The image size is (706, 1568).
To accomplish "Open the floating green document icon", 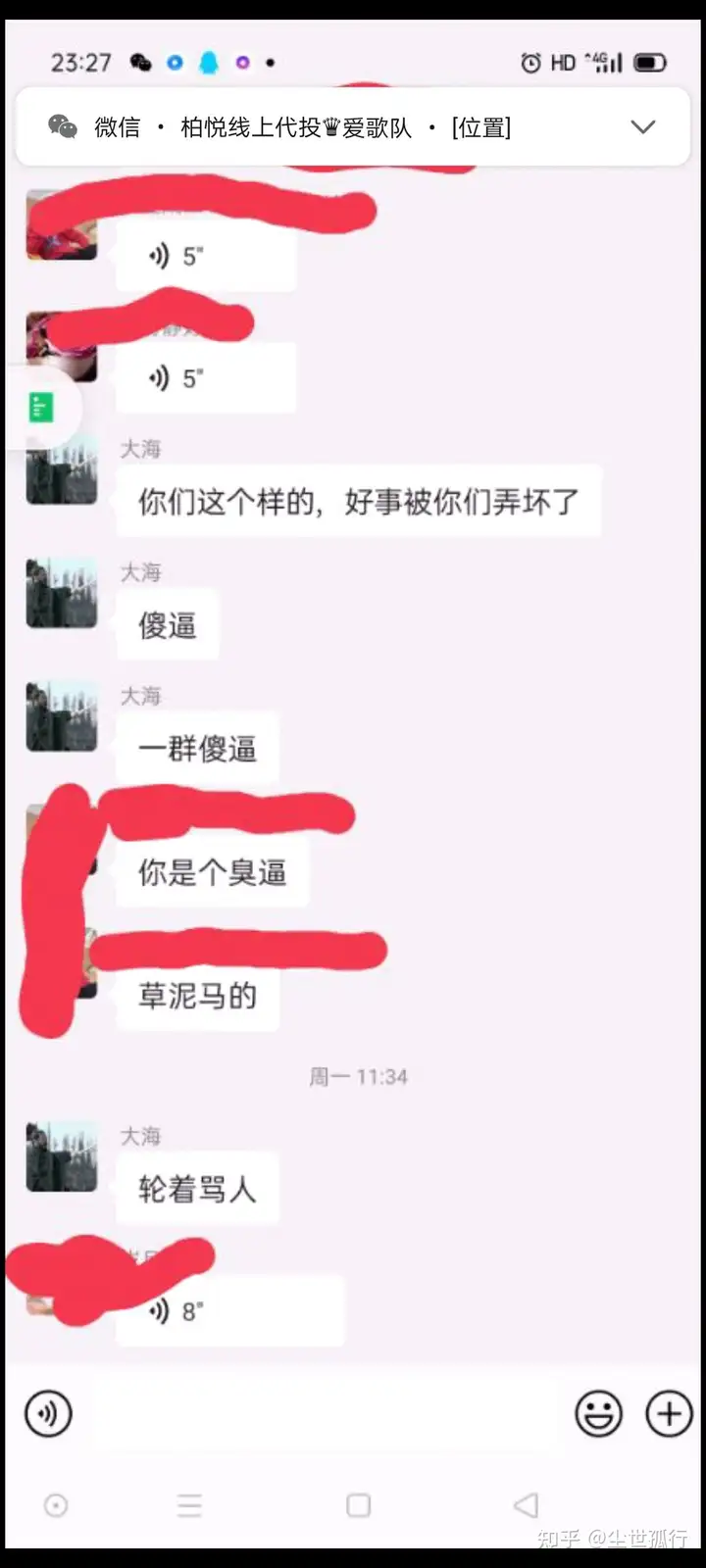I will click(x=41, y=407).
